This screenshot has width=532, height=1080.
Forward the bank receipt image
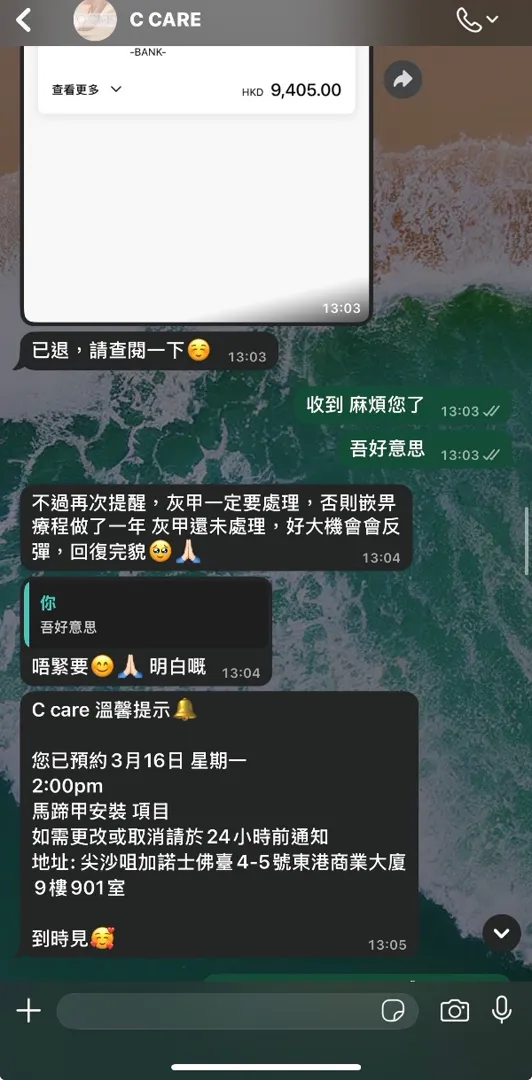(x=402, y=79)
